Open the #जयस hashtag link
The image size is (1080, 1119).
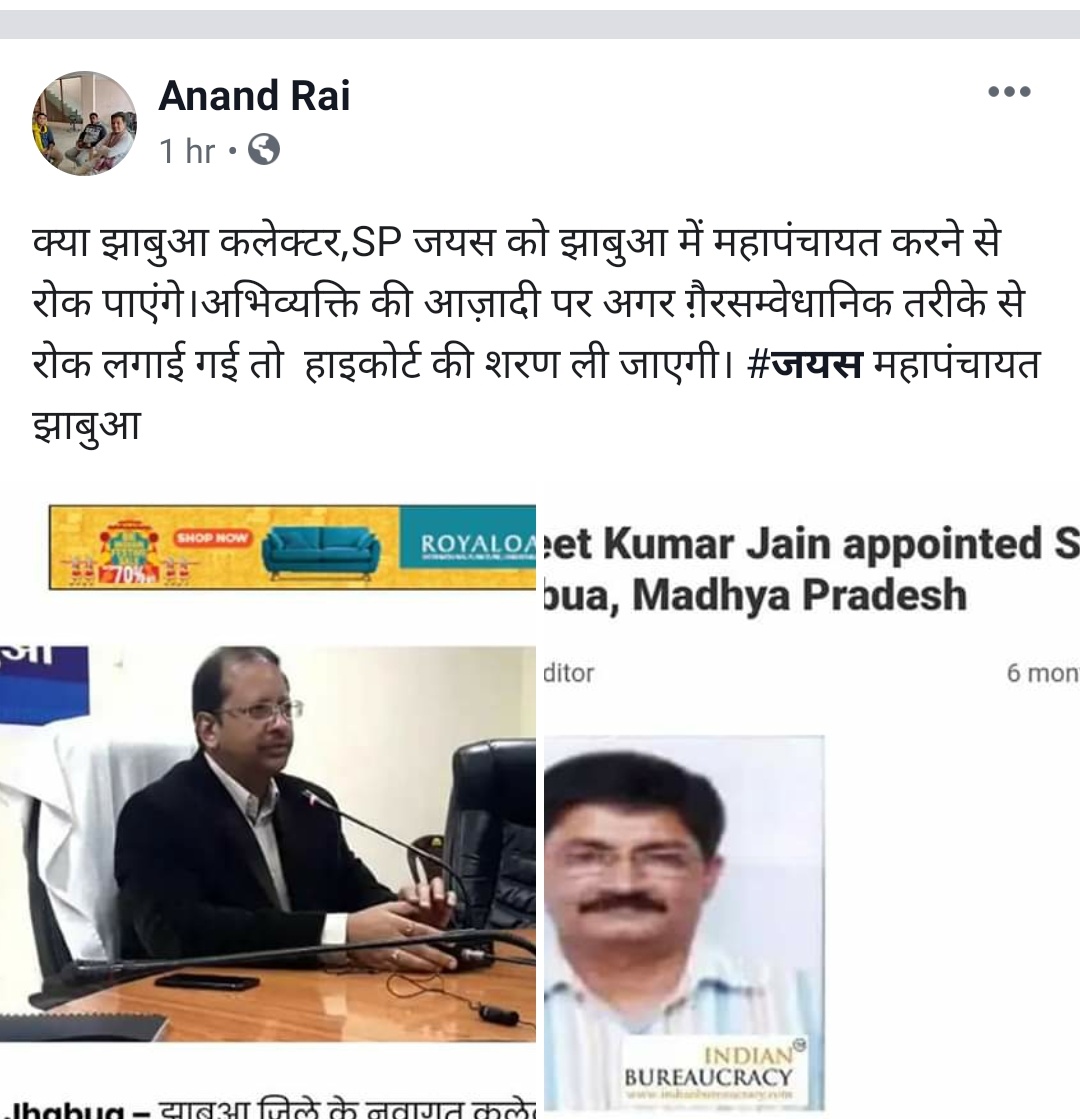click(804, 365)
